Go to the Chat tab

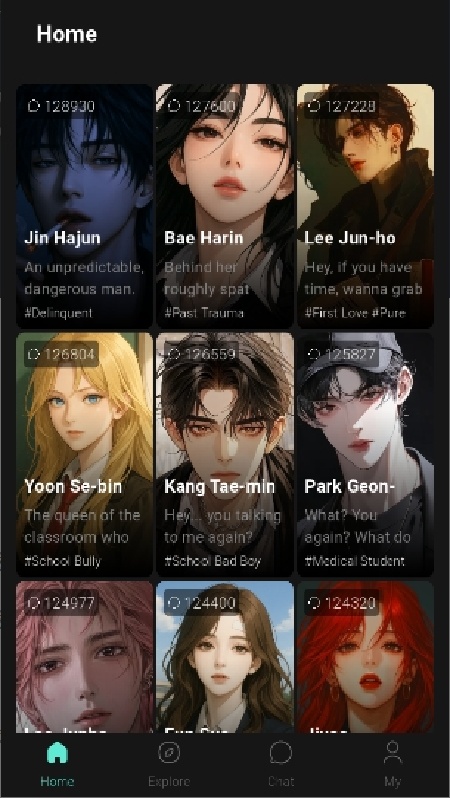281,764
